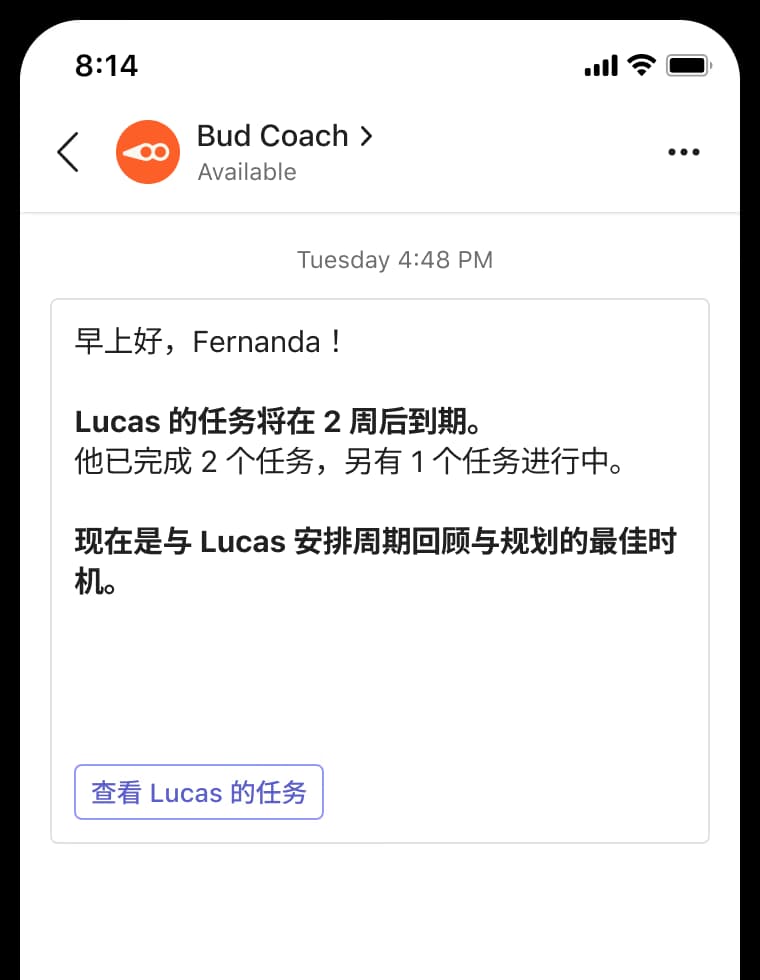Tap the Tuesday 4:48 PM timestamp
Image resolution: width=760 pixels, height=980 pixels.
[x=394, y=260]
